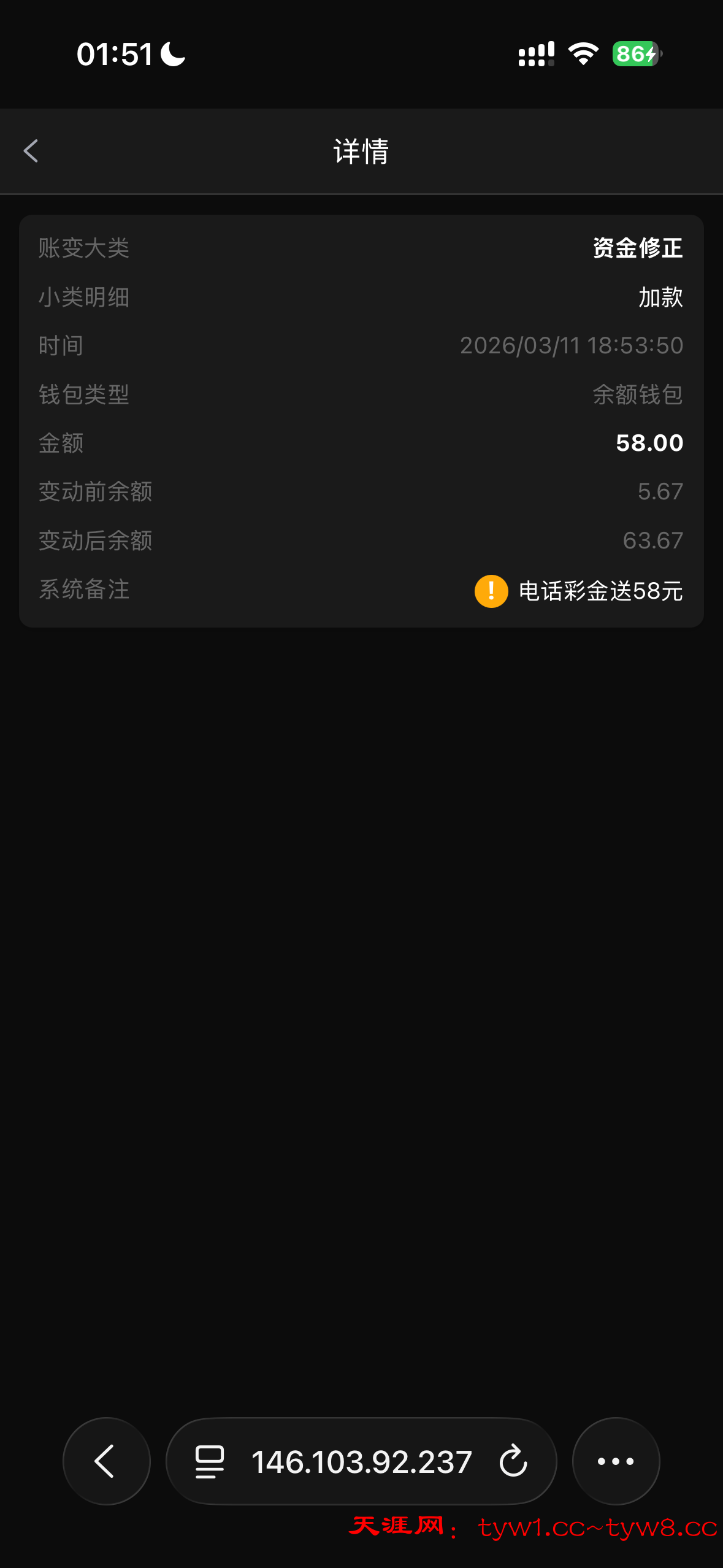723x1568 pixels.
Task: Open the page menu icon beside the address
Action: tap(209, 1461)
